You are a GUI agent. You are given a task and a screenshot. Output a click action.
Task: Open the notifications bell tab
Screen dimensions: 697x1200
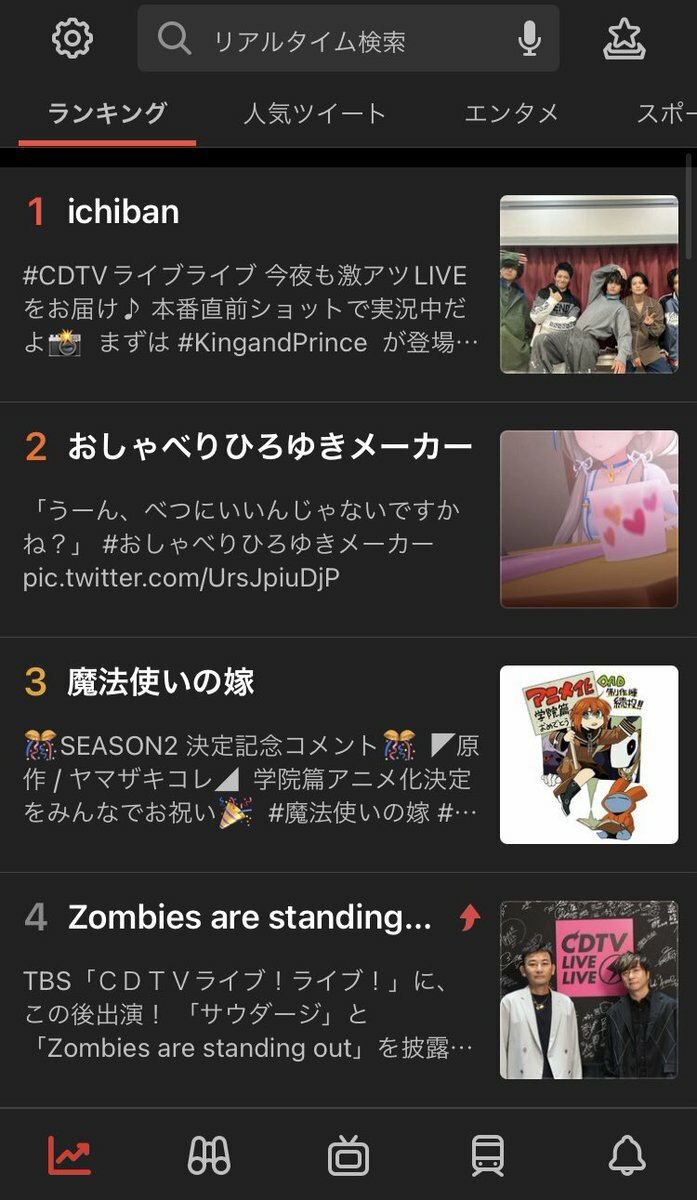tap(627, 1157)
